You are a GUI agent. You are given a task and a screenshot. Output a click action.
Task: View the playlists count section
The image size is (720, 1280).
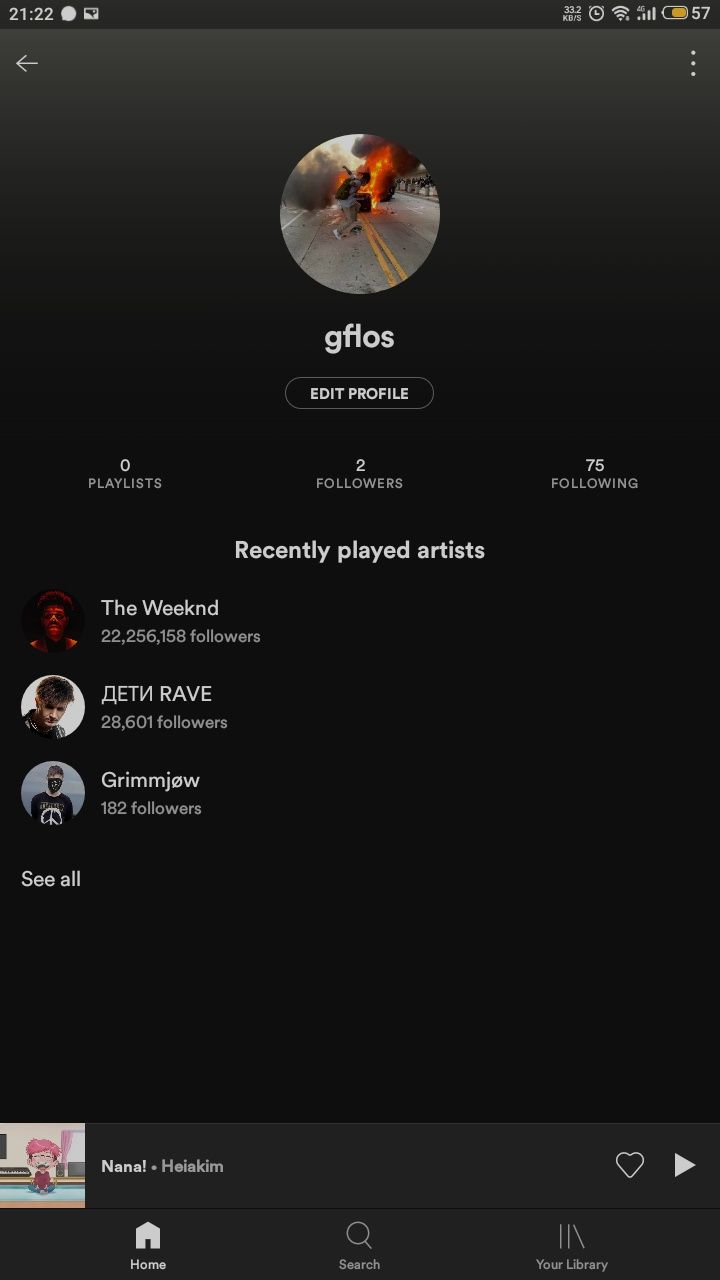(x=125, y=473)
